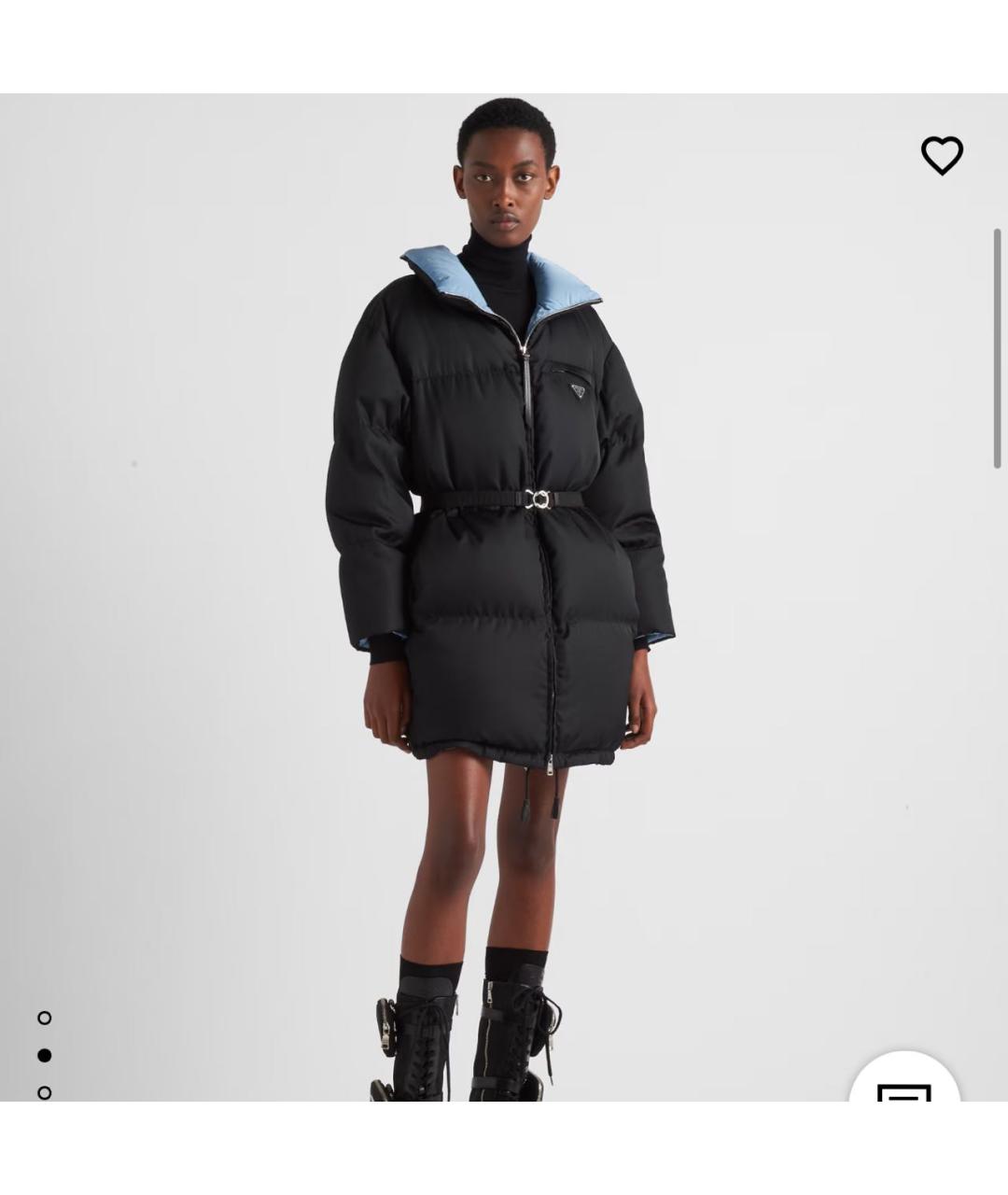Open the chat button at bottom right
The width and height of the screenshot is (1008, 1195).
pos(903,1085)
